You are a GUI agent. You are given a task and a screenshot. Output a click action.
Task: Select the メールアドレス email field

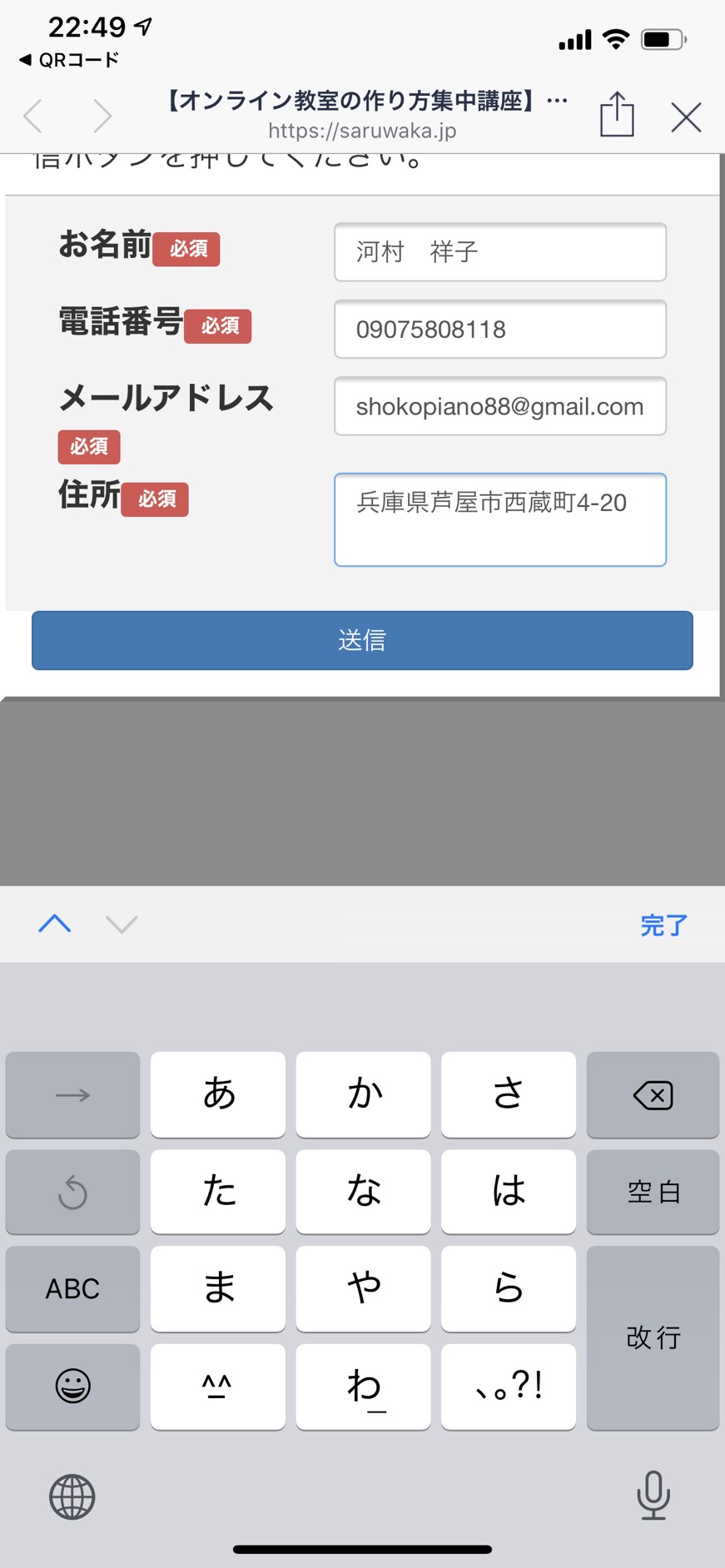tap(500, 406)
